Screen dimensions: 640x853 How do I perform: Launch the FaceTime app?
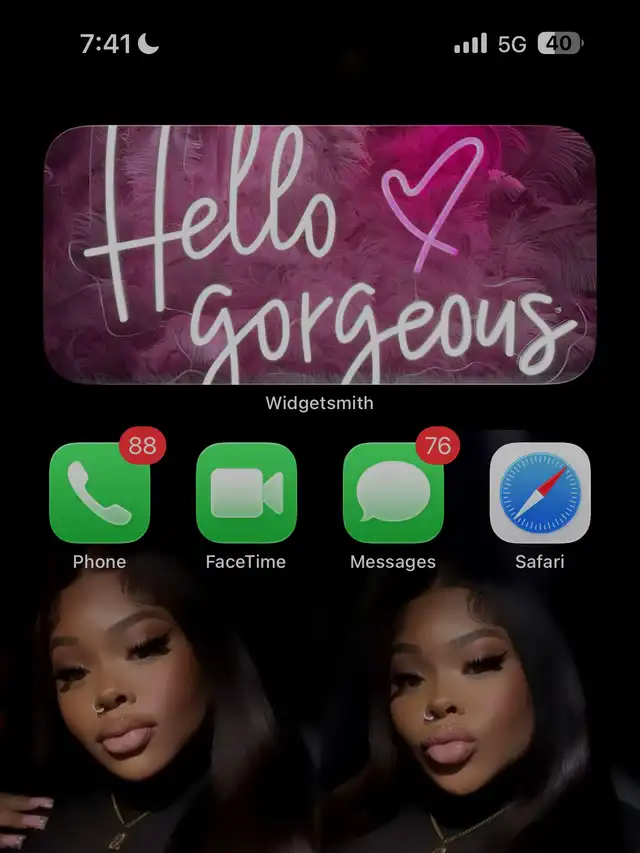click(x=247, y=493)
